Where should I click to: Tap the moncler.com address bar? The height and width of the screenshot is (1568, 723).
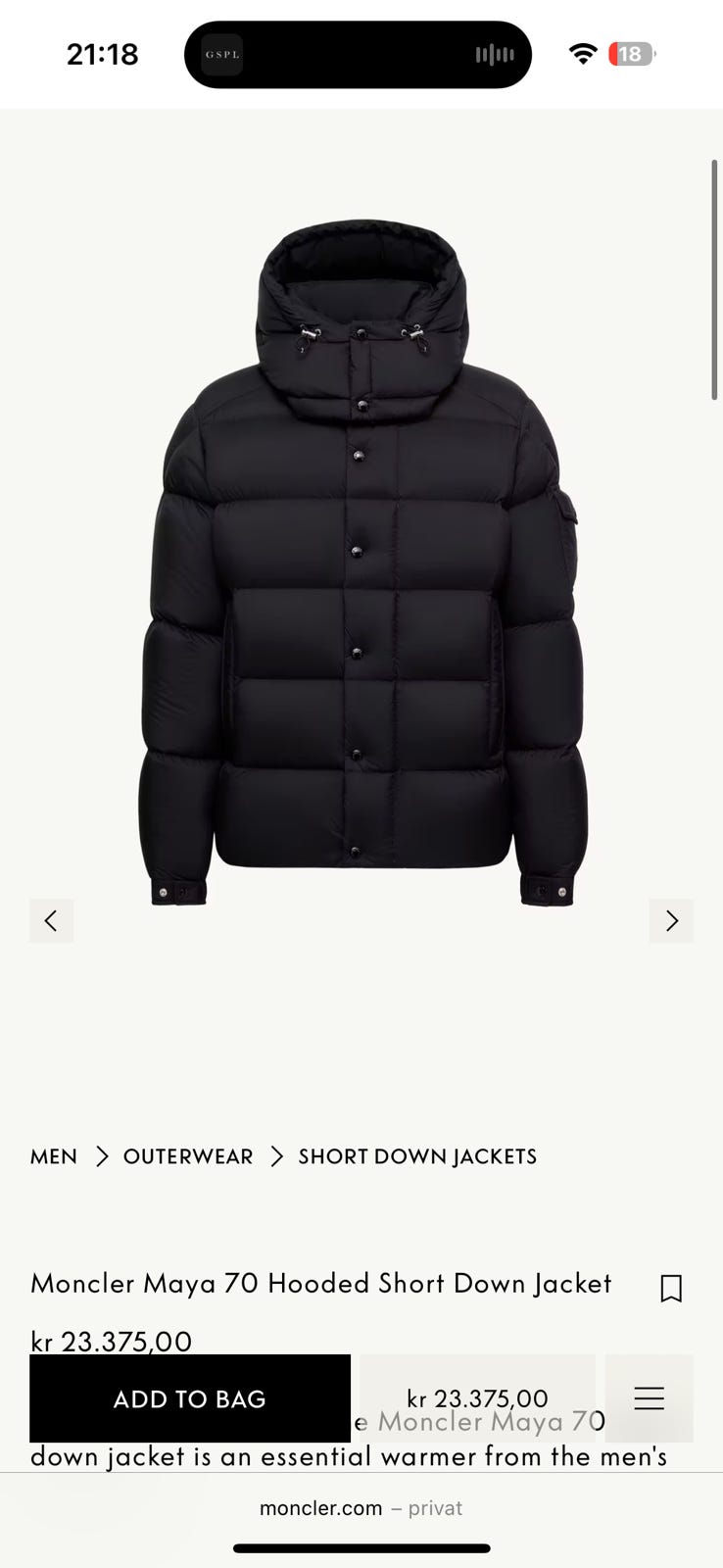pyautogui.click(x=361, y=1508)
